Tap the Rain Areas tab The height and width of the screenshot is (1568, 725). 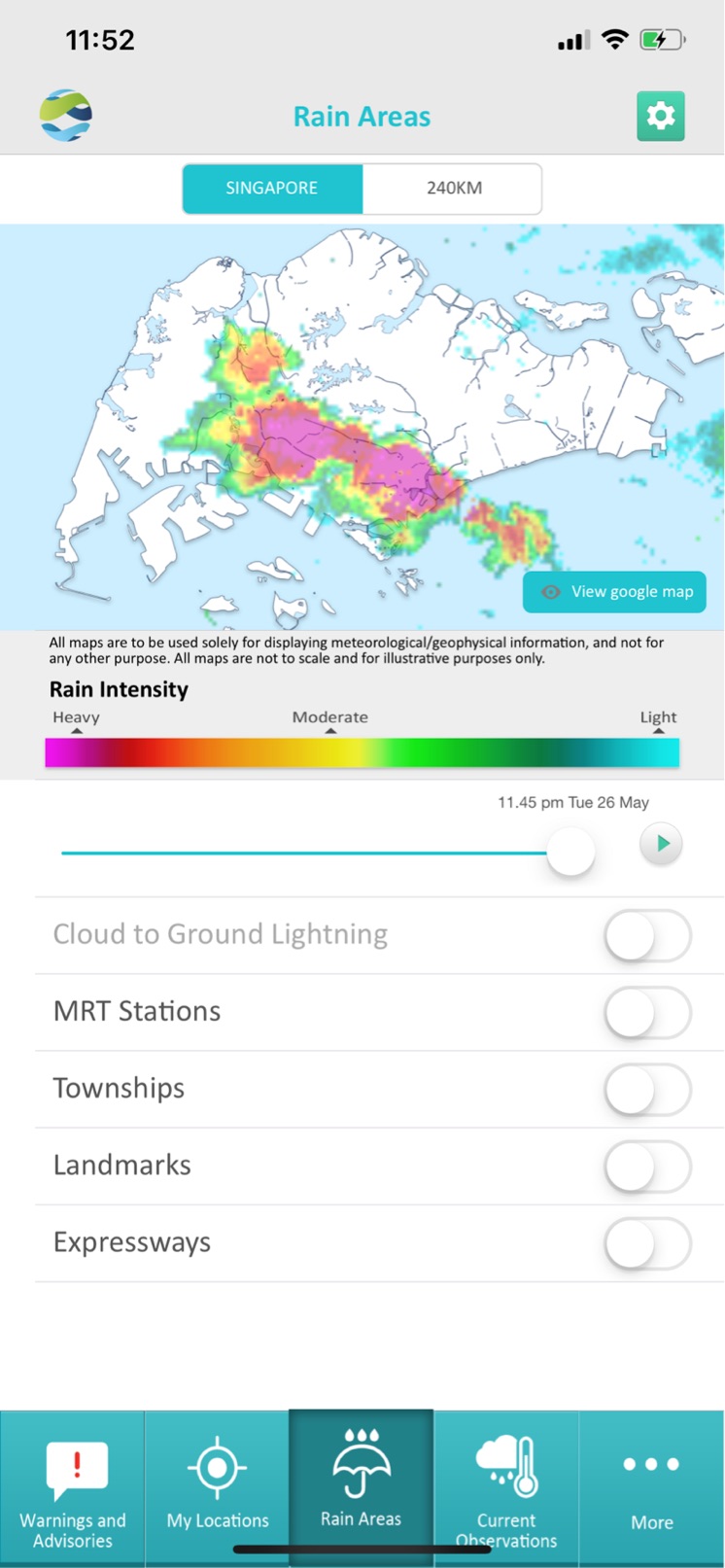click(x=362, y=1487)
